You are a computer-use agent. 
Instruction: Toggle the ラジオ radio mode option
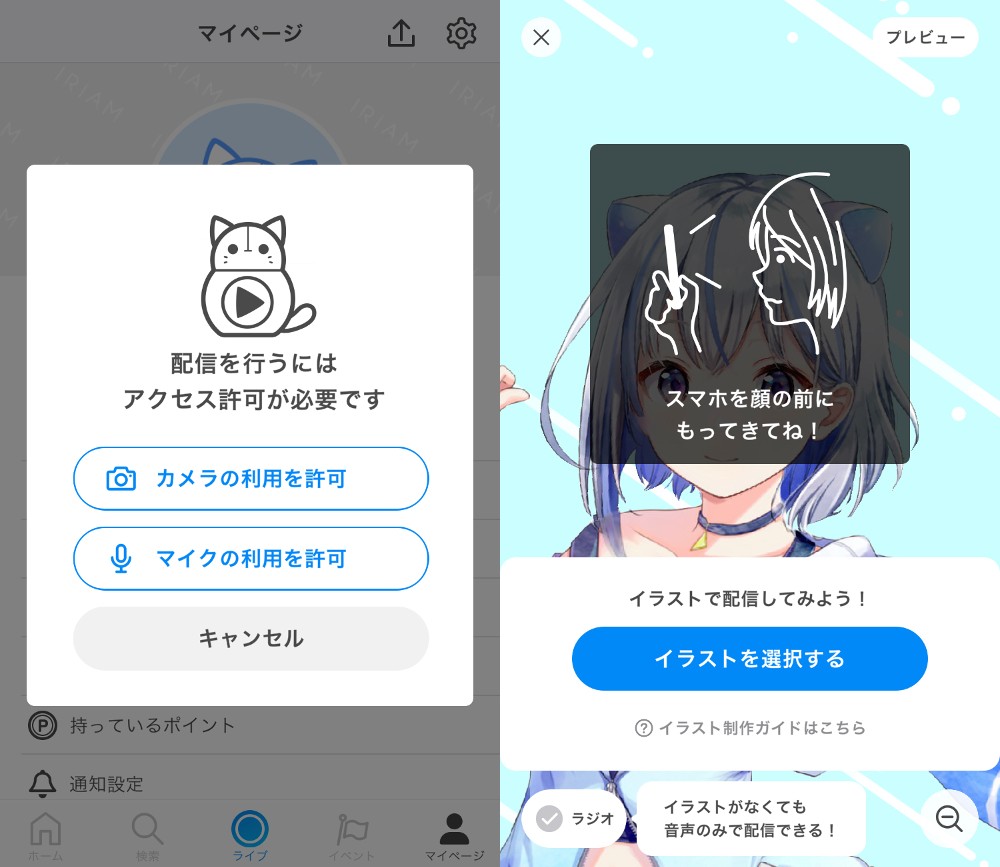[x=574, y=819]
